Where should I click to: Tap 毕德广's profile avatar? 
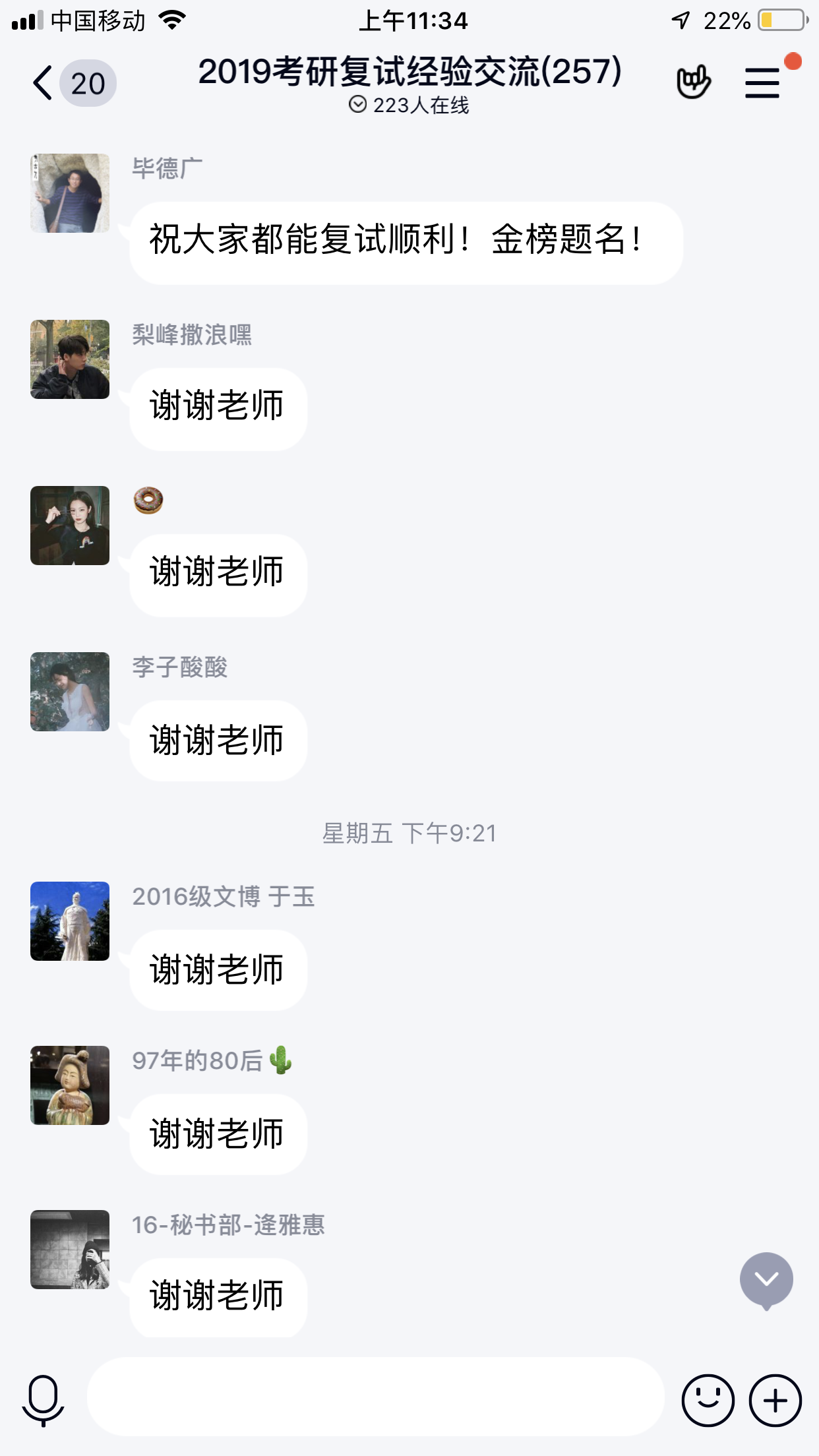click(69, 192)
